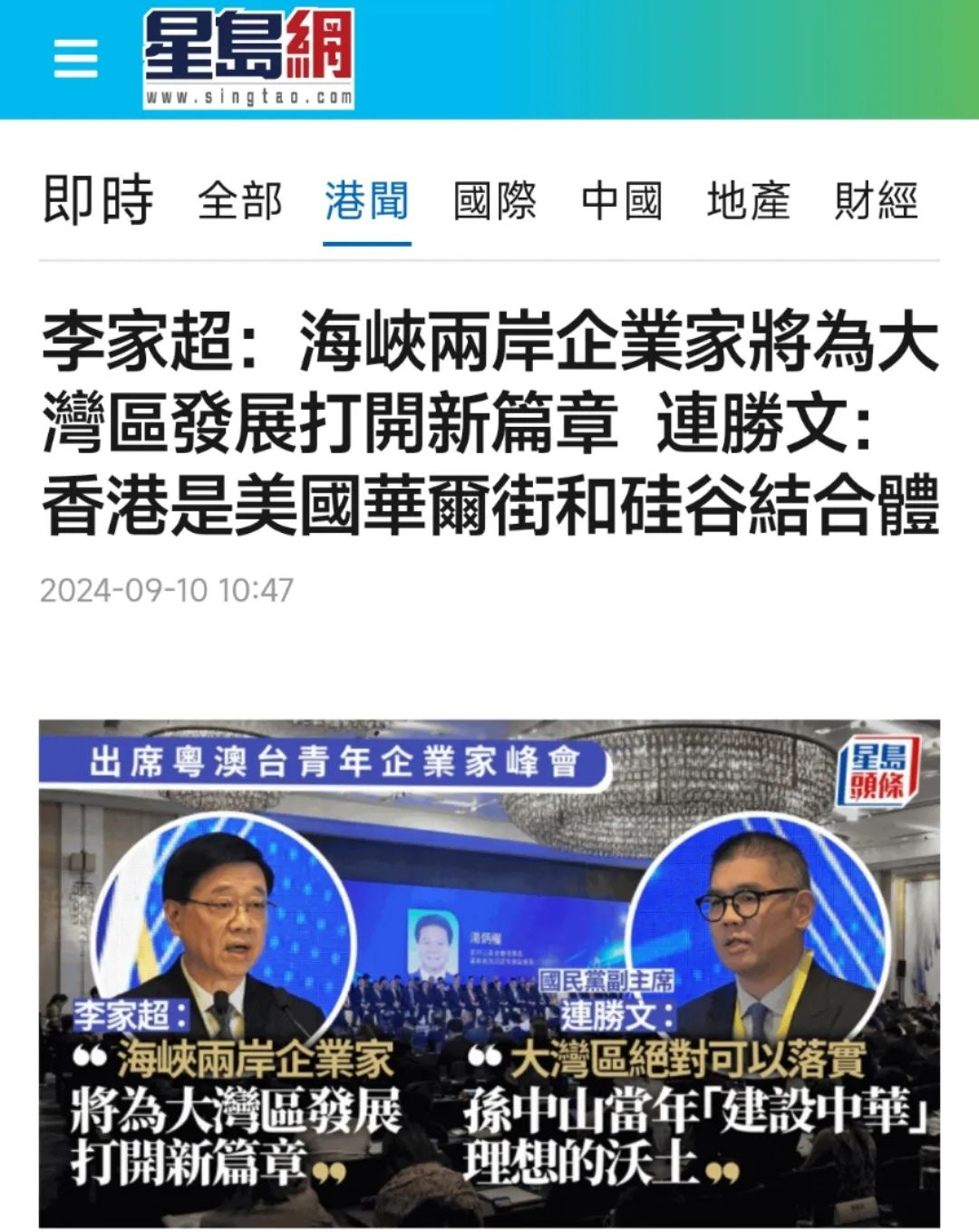Go to the 地產 tab
The height and width of the screenshot is (1232, 979).
tap(749, 200)
